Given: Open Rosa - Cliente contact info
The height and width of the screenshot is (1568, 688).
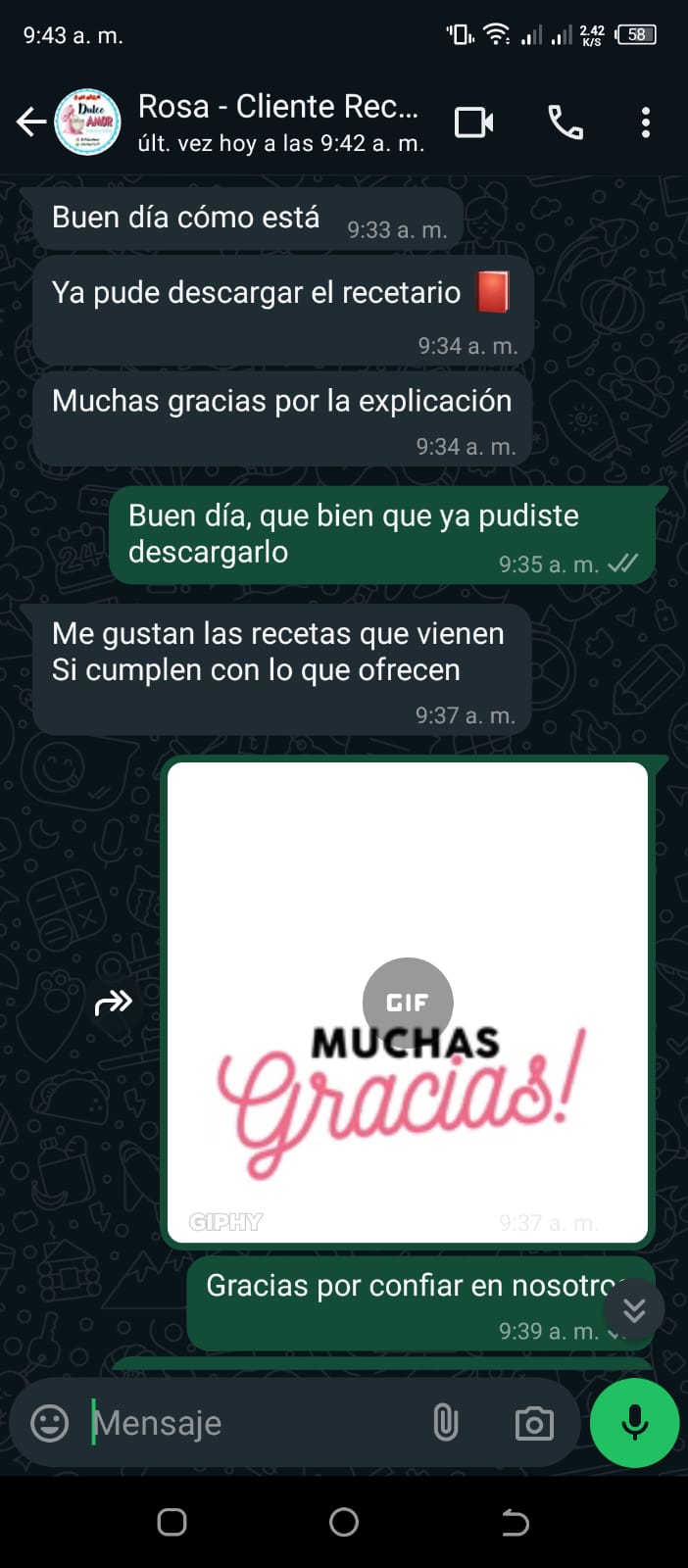Looking at the screenshot, I should [x=279, y=122].
